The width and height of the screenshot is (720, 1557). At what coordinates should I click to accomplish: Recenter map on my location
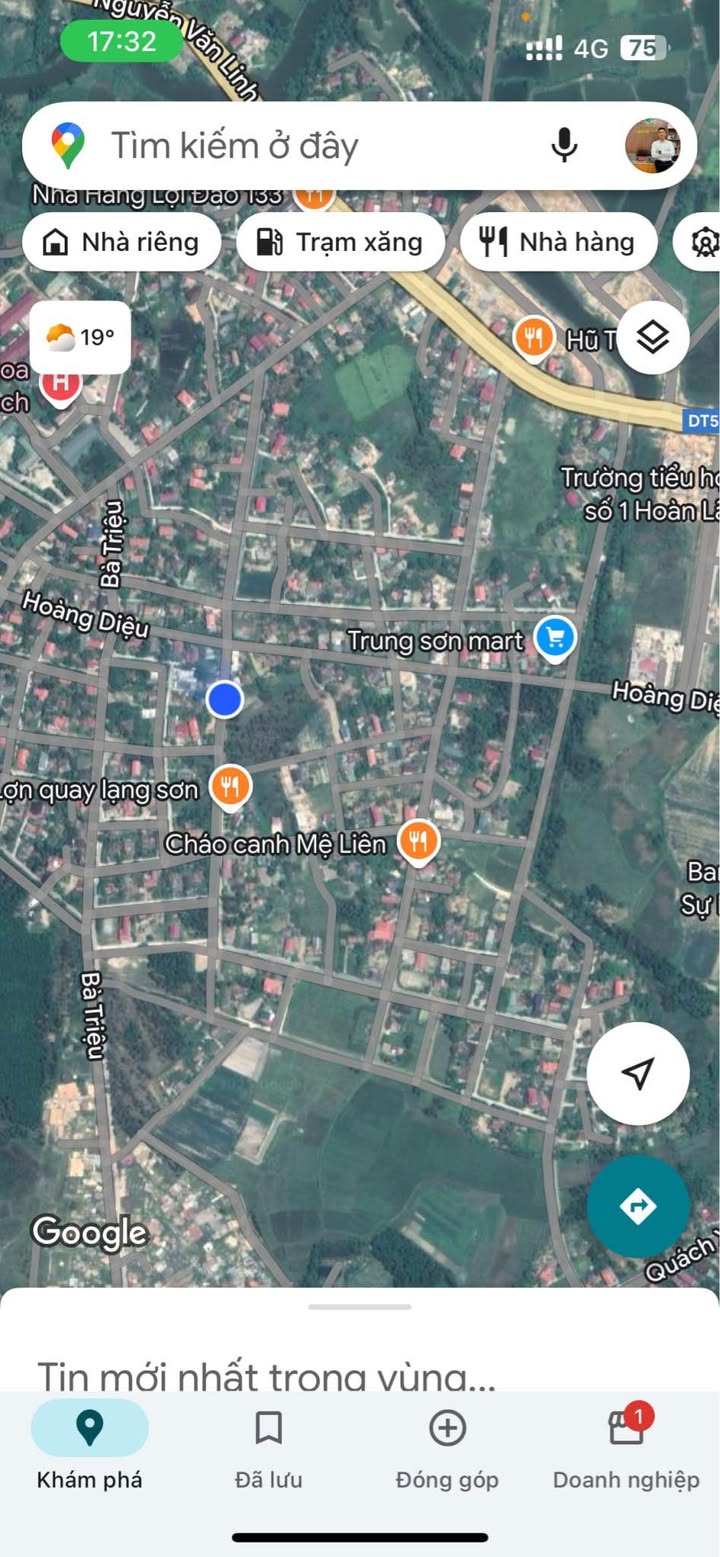click(x=637, y=1073)
